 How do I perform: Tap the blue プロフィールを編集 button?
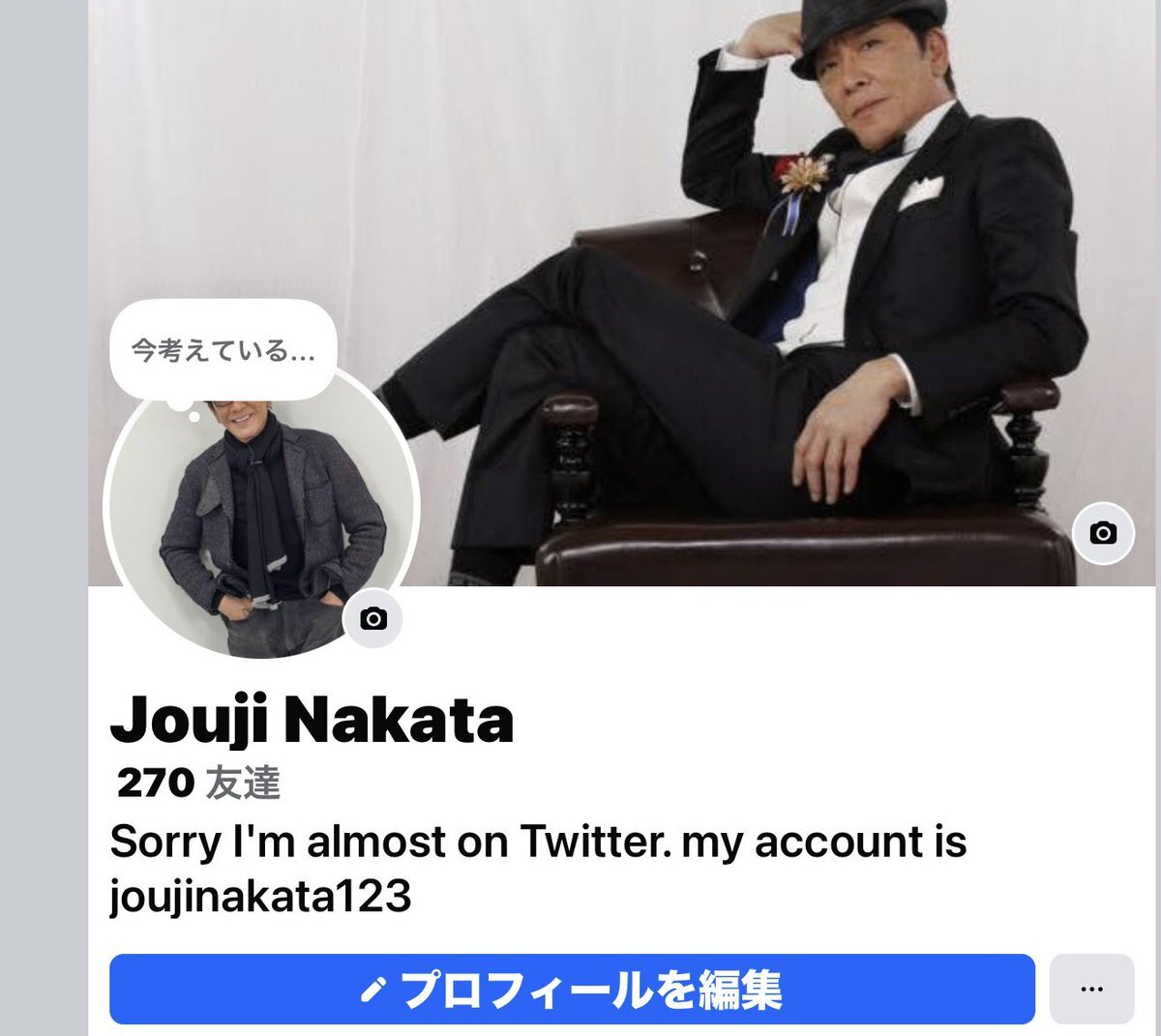tap(572, 989)
